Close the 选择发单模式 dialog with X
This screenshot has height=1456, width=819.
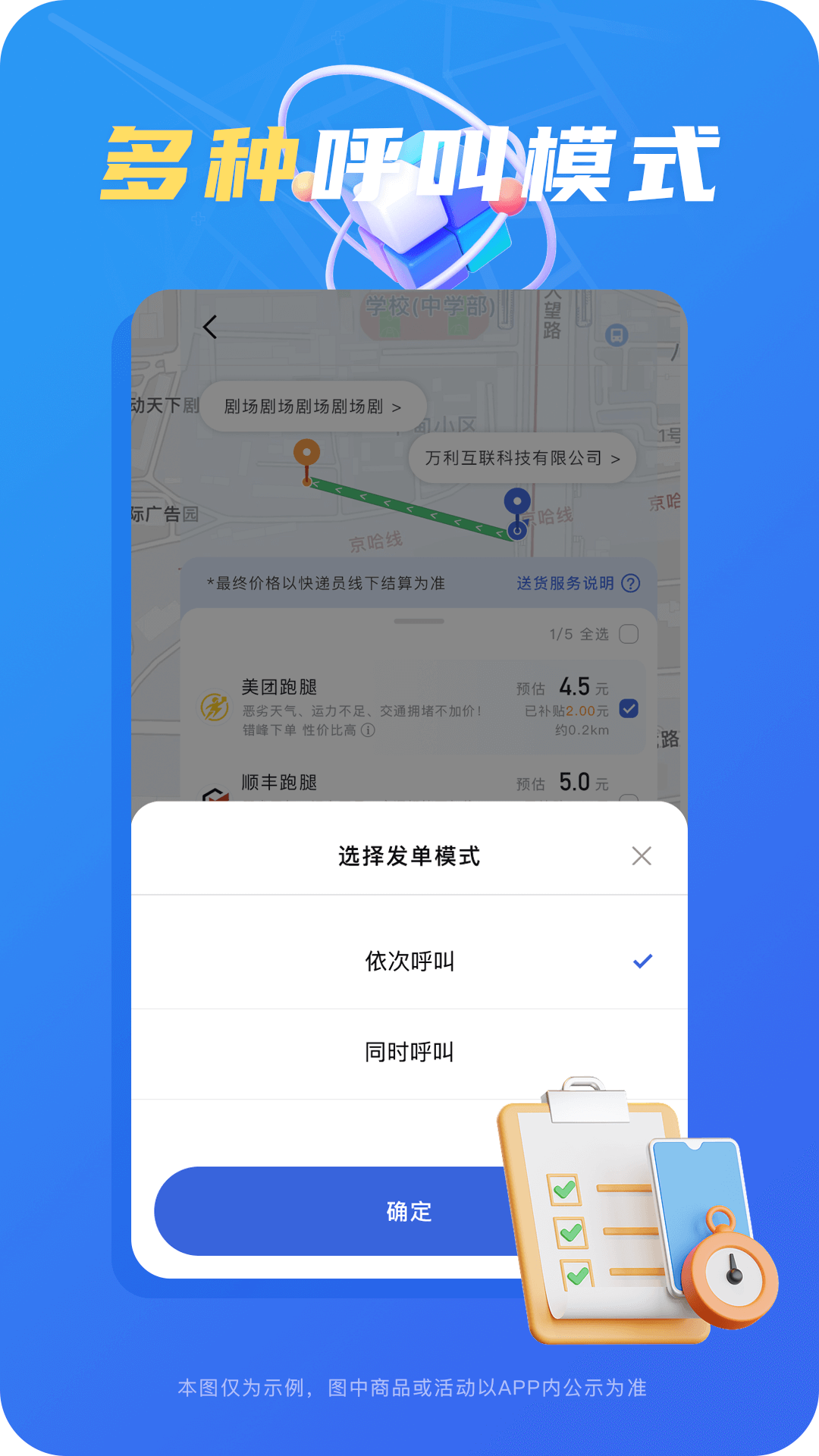coord(642,855)
